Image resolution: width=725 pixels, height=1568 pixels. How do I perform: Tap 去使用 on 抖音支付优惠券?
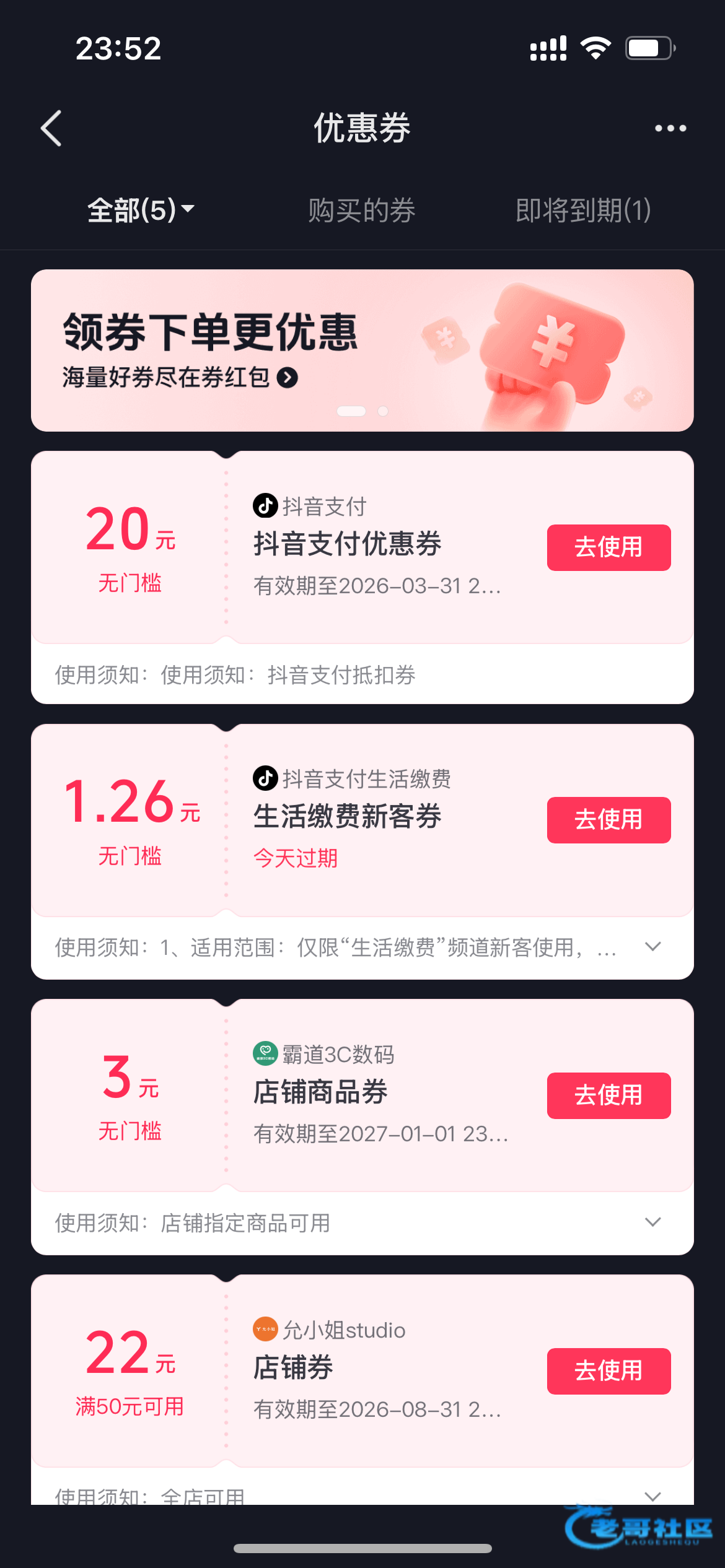tap(609, 547)
